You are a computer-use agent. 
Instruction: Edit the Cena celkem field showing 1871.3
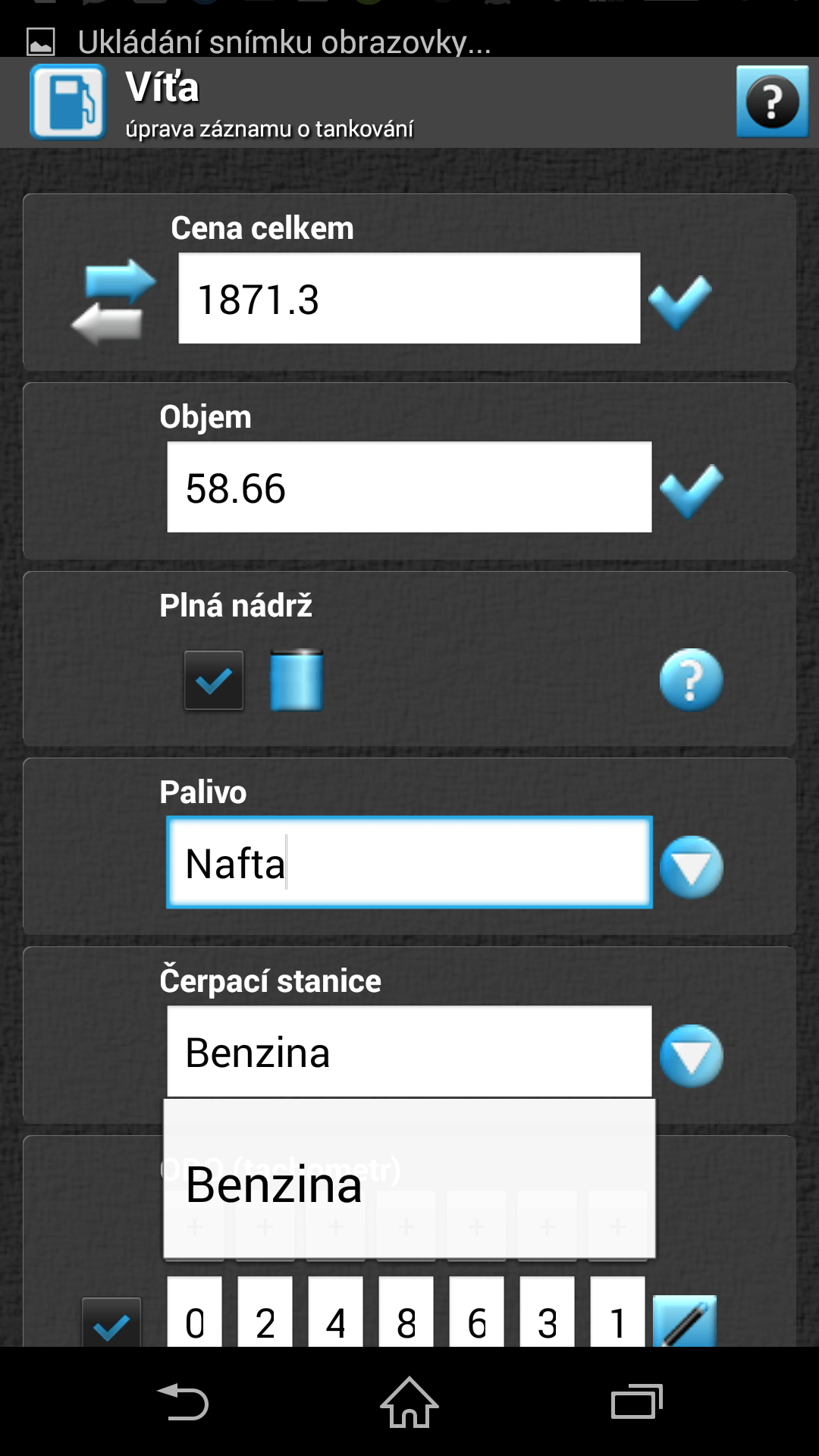tap(409, 298)
